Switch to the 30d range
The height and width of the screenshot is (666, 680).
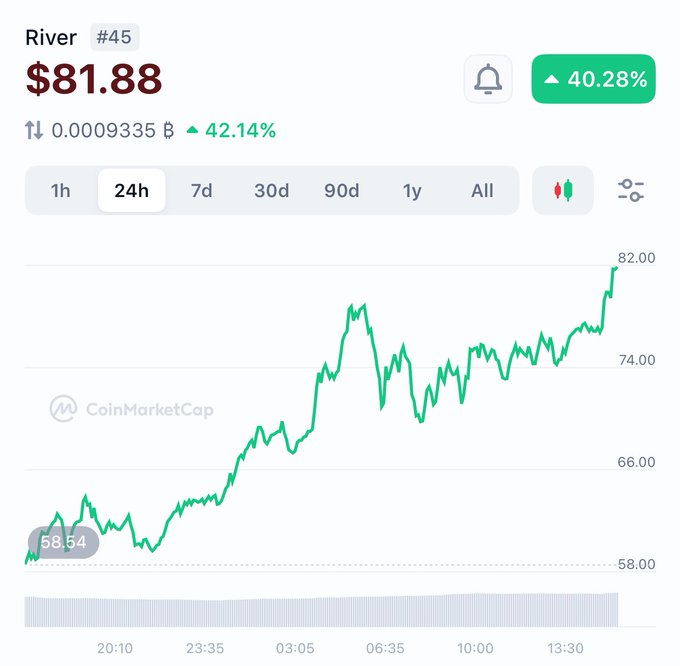tap(271, 190)
